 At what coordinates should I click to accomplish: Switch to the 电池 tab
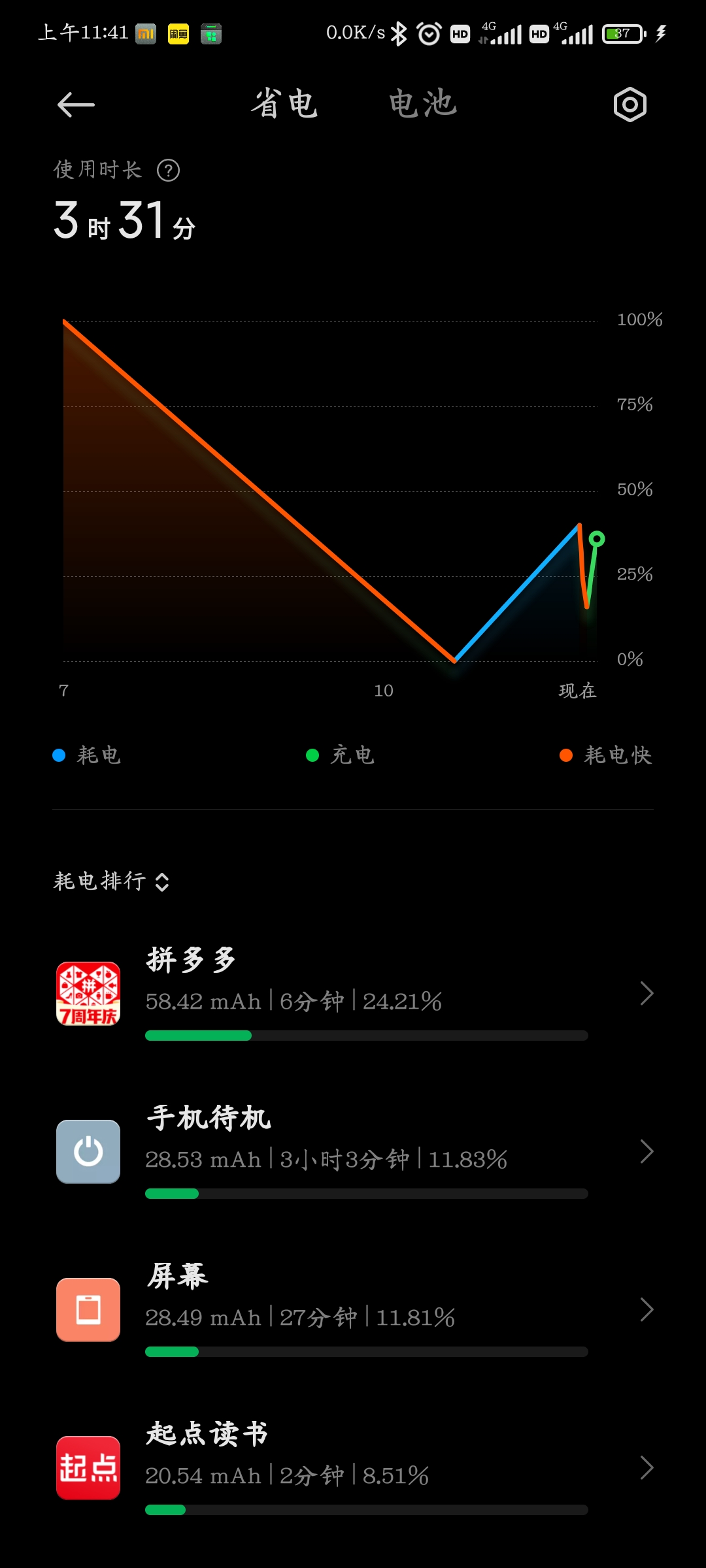pyautogui.click(x=423, y=105)
